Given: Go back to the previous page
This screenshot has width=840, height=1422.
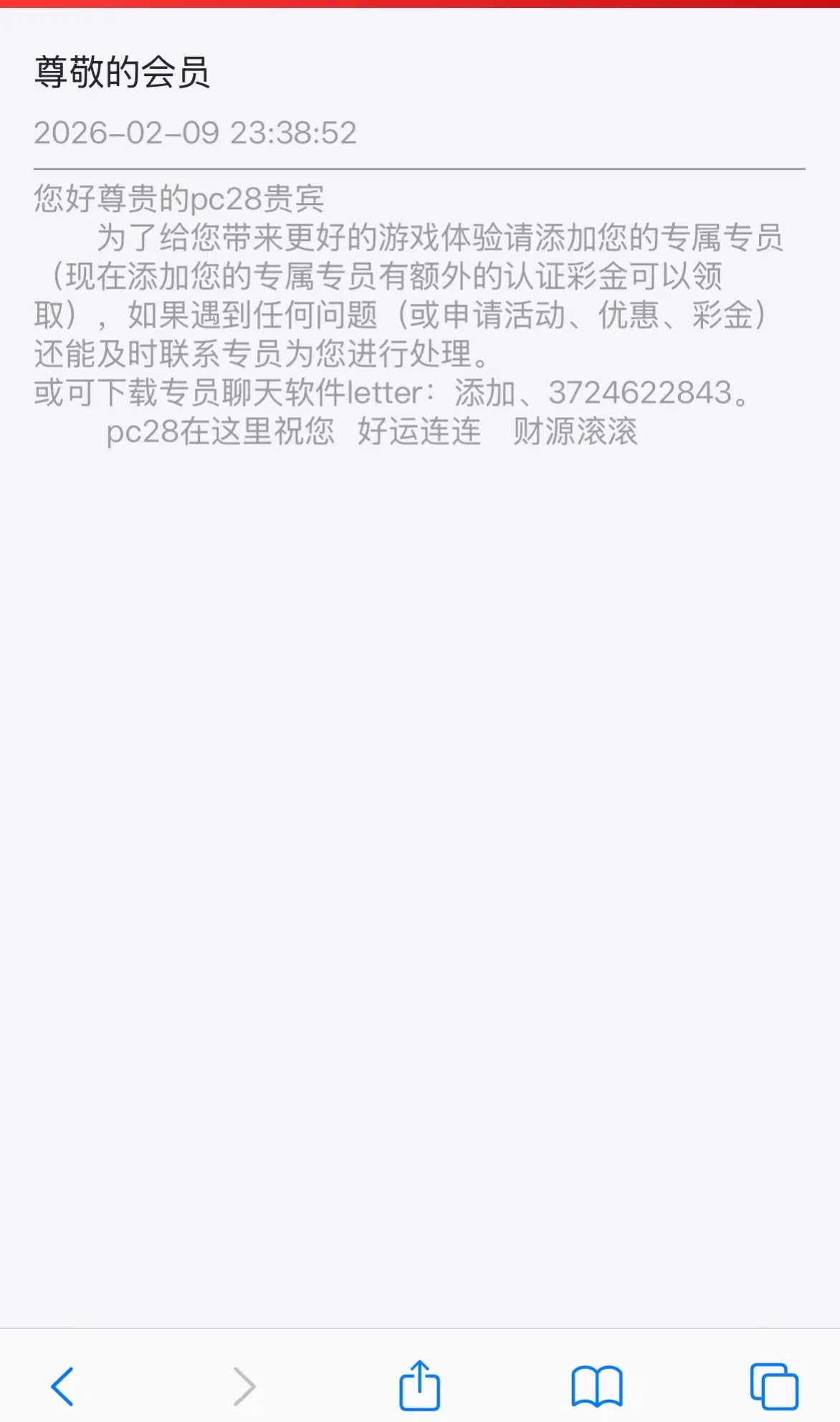Looking at the screenshot, I should [x=62, y=1386].
